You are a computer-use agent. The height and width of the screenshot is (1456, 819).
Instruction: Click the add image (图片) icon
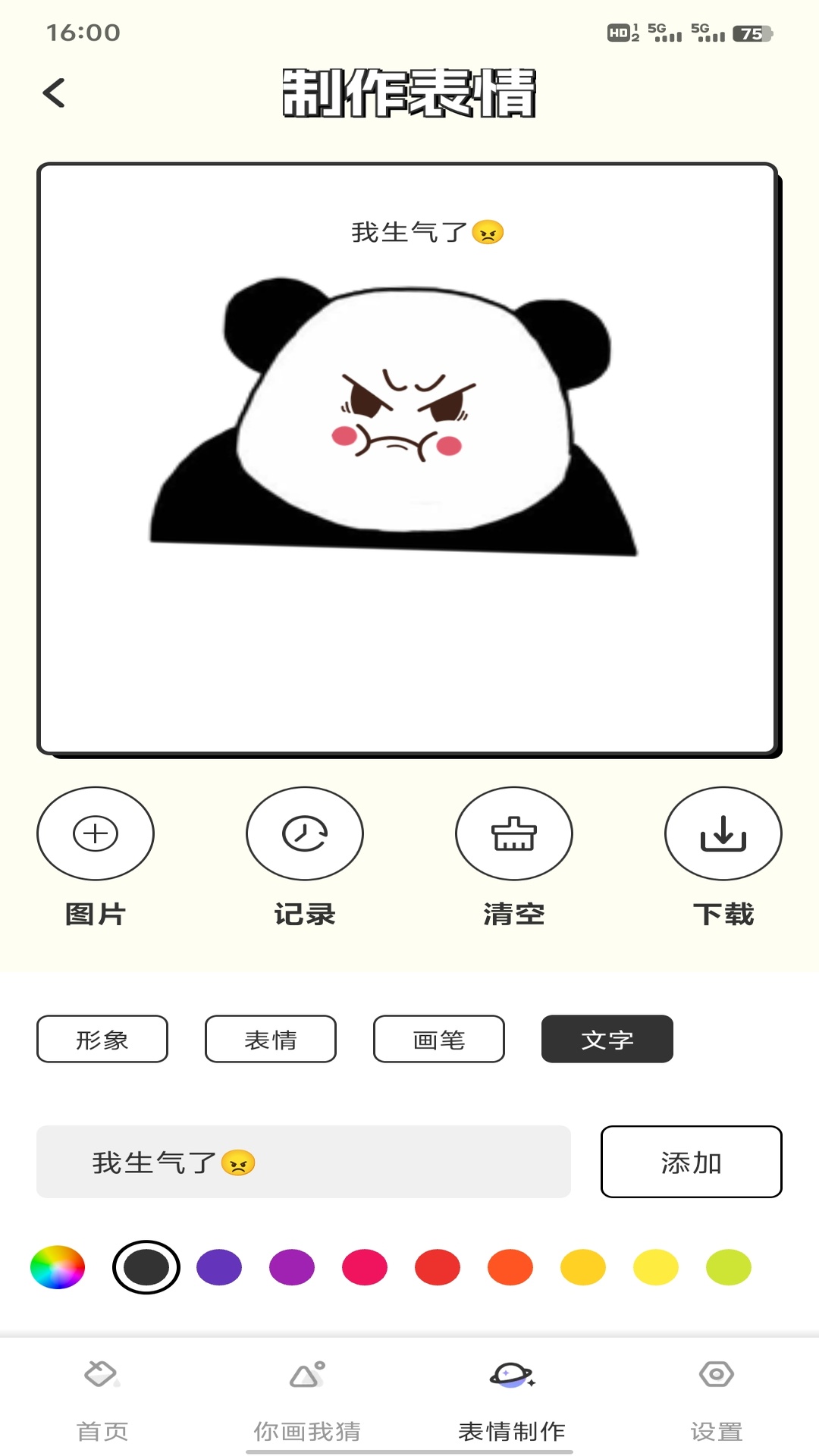click(x=96, y=833)
